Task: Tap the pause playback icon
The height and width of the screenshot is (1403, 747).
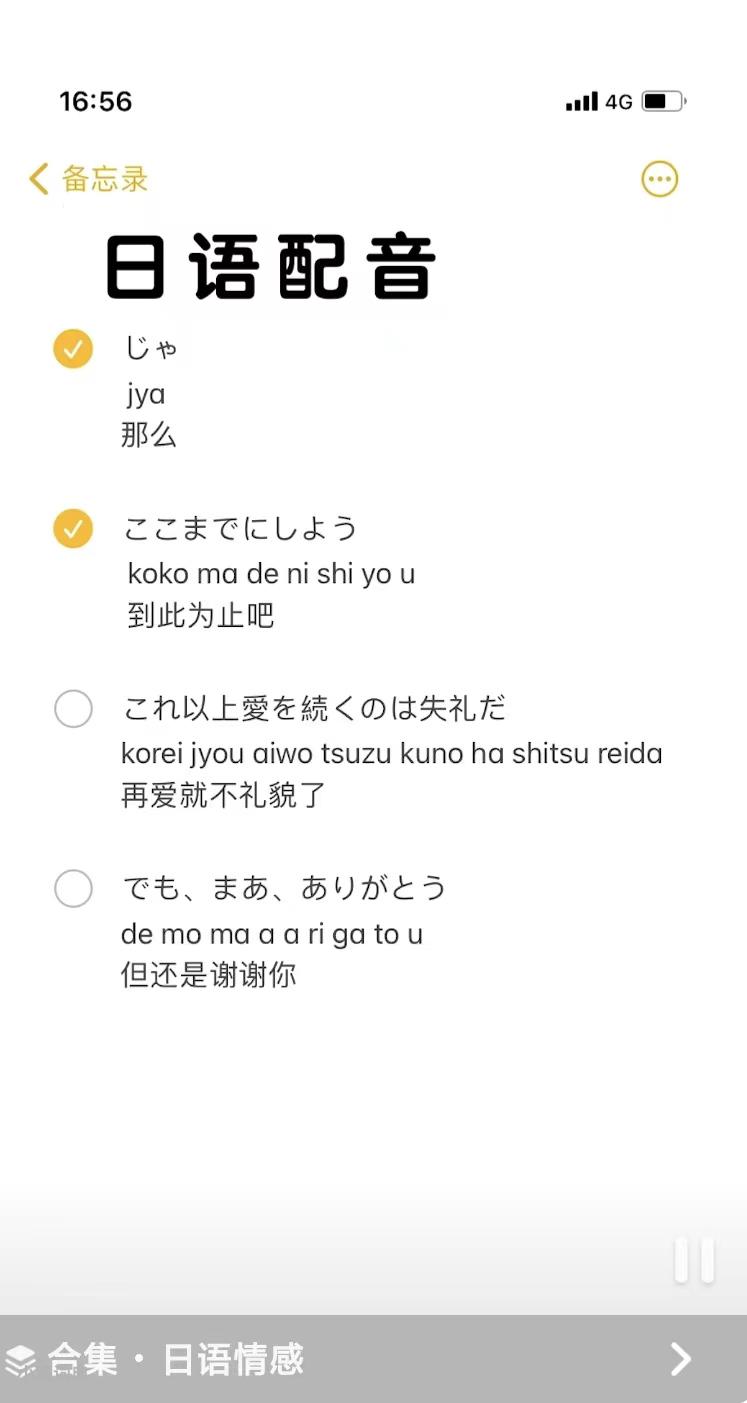Action: [696, 1262]
